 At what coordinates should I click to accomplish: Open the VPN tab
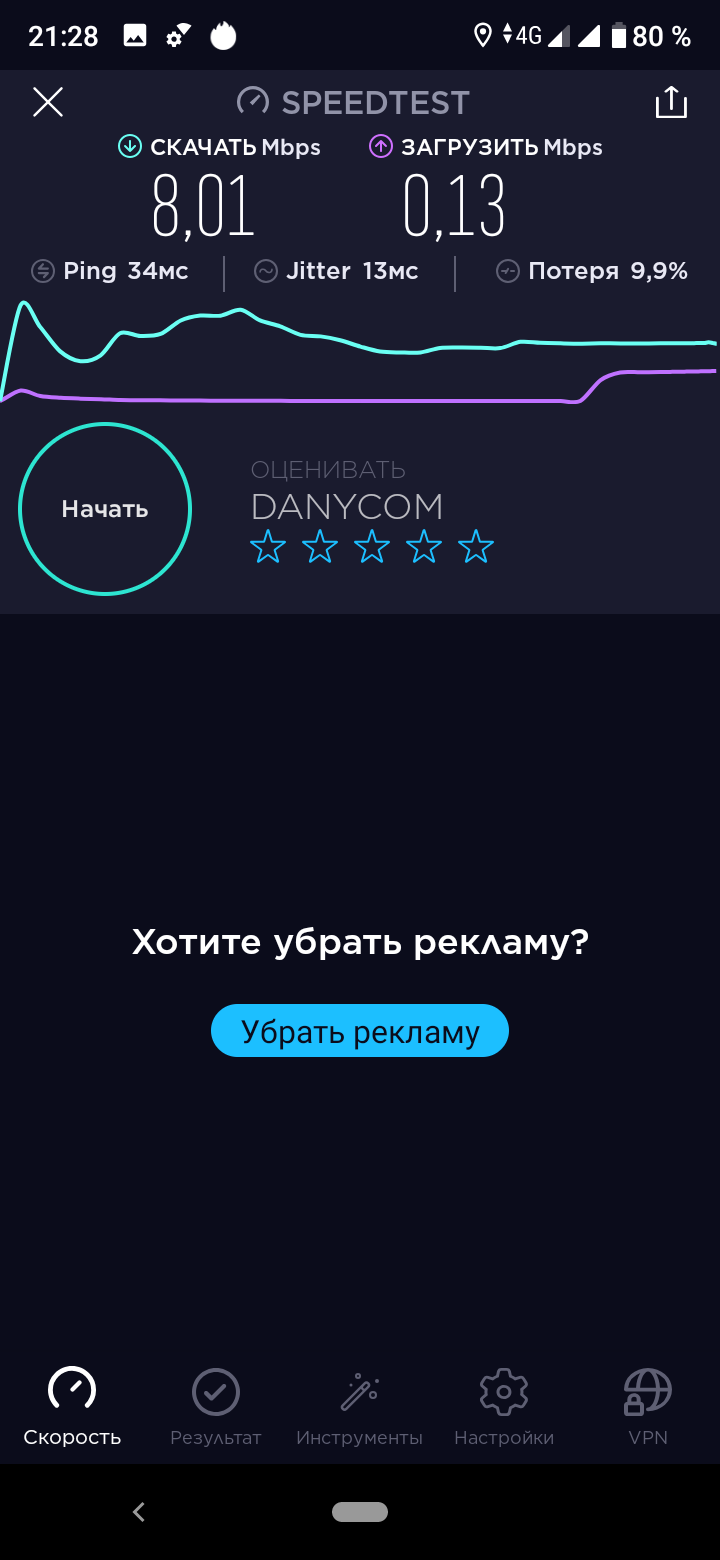pyautogui.click(x=648, y=1408)
